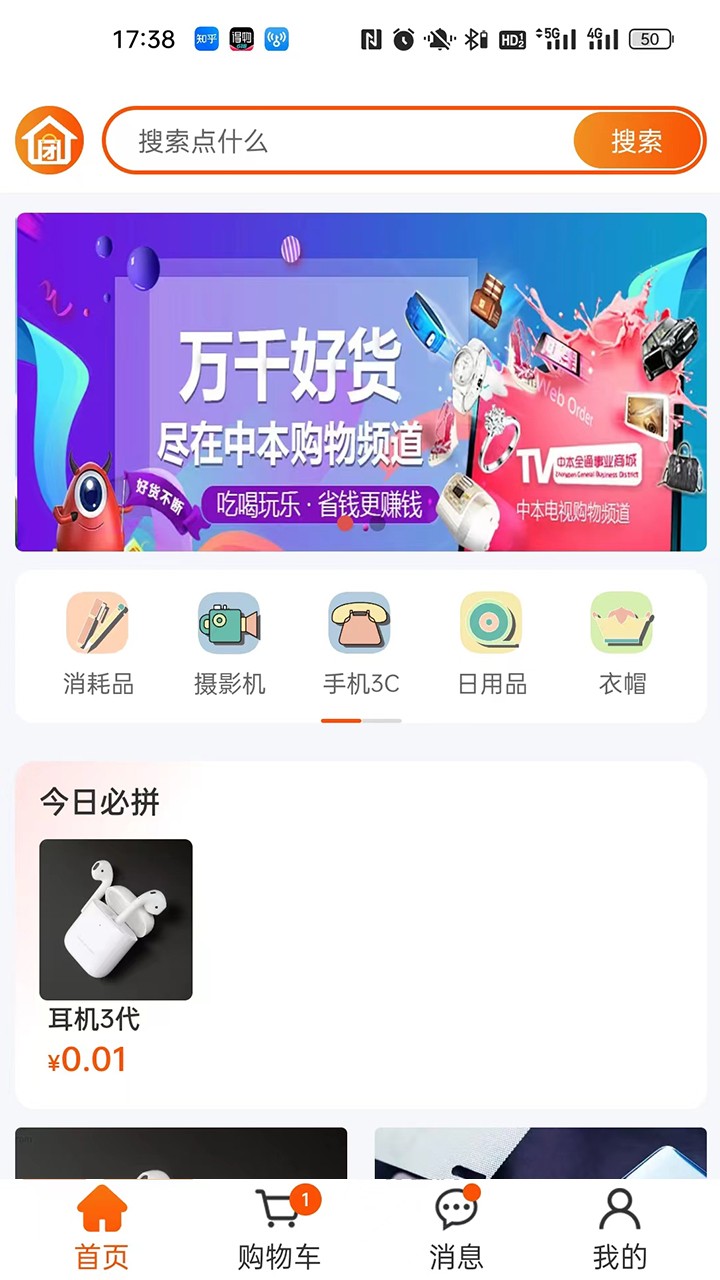
Task: Tap the 搜索 button
Action: [x=638, y=141]
